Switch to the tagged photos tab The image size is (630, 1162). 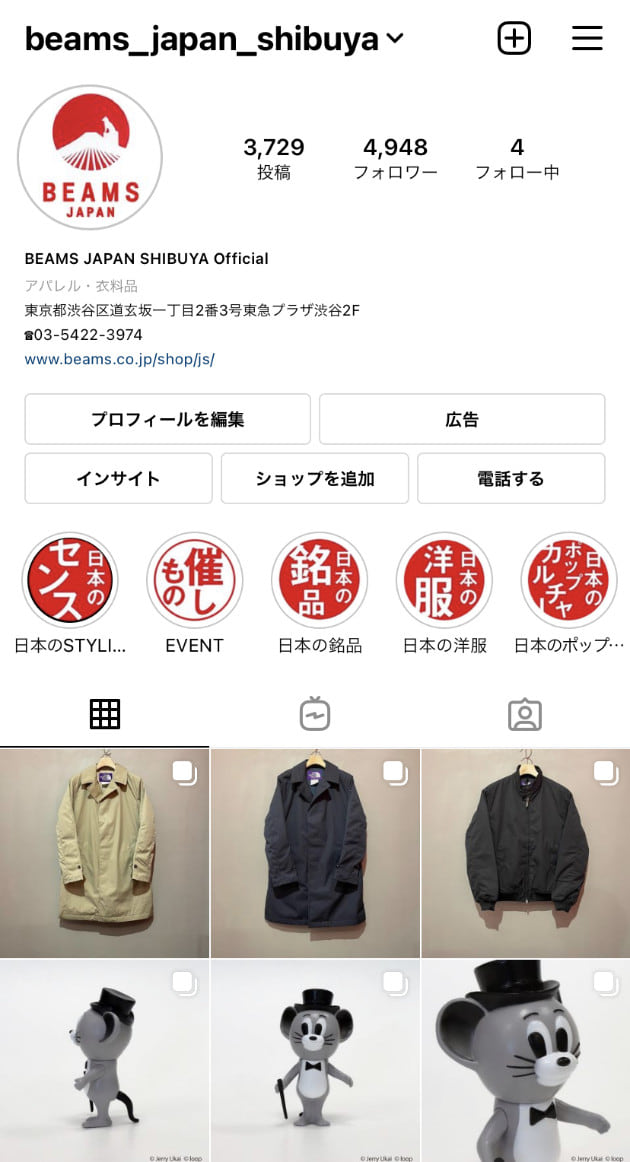pyautogui.click(x=525, y=714)
